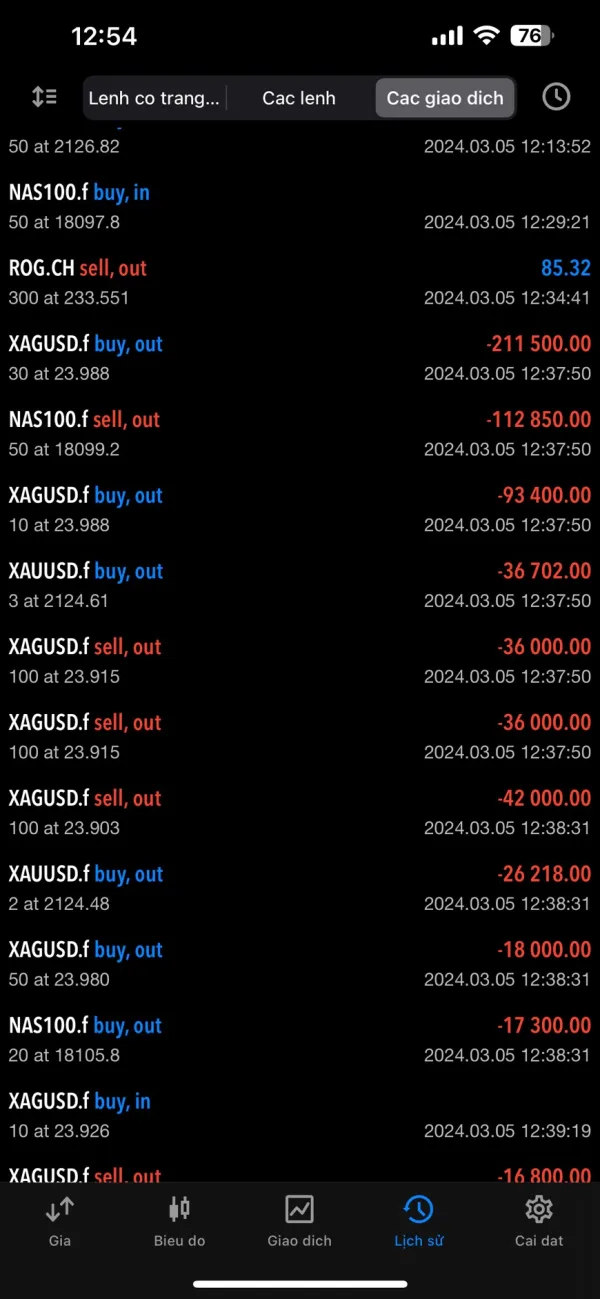
Task: Open the Lịch sử history tab
Action: coord(419,1221)
